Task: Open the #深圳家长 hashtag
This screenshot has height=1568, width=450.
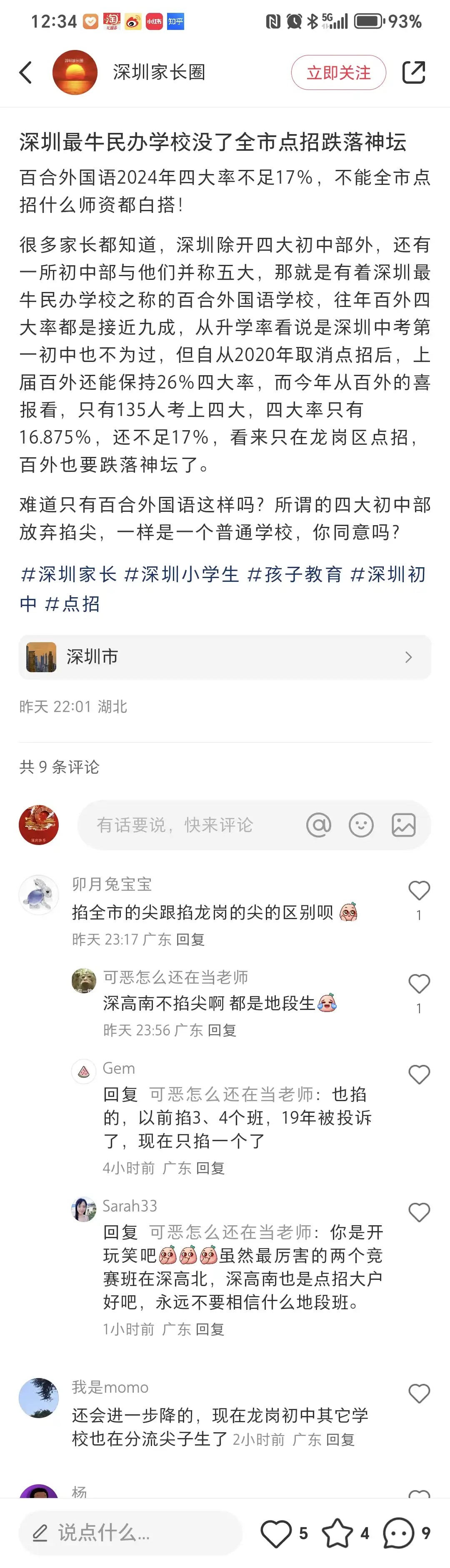Action: (x=68, y=574)
